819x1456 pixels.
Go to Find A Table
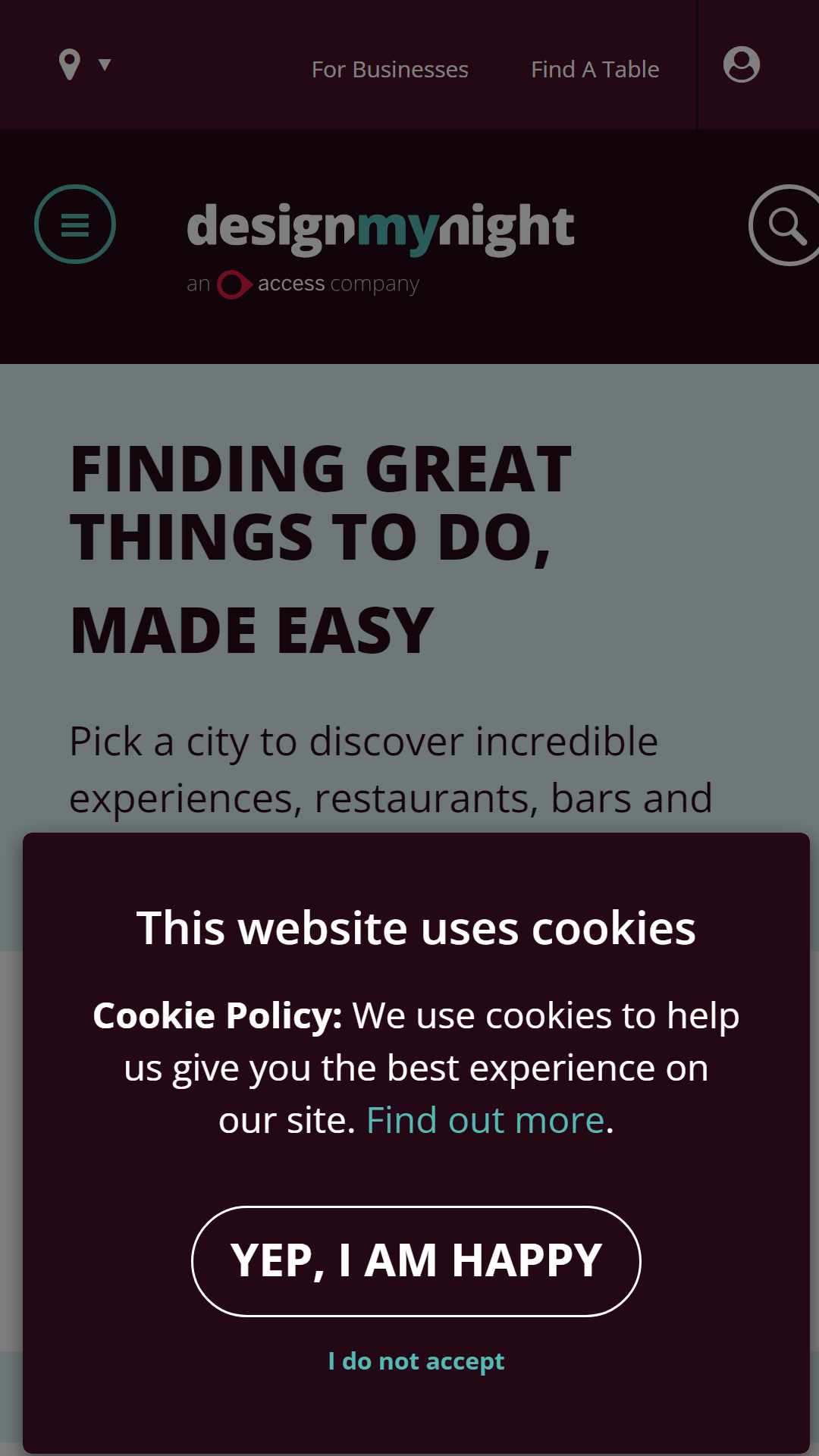(x=595, y=69)
